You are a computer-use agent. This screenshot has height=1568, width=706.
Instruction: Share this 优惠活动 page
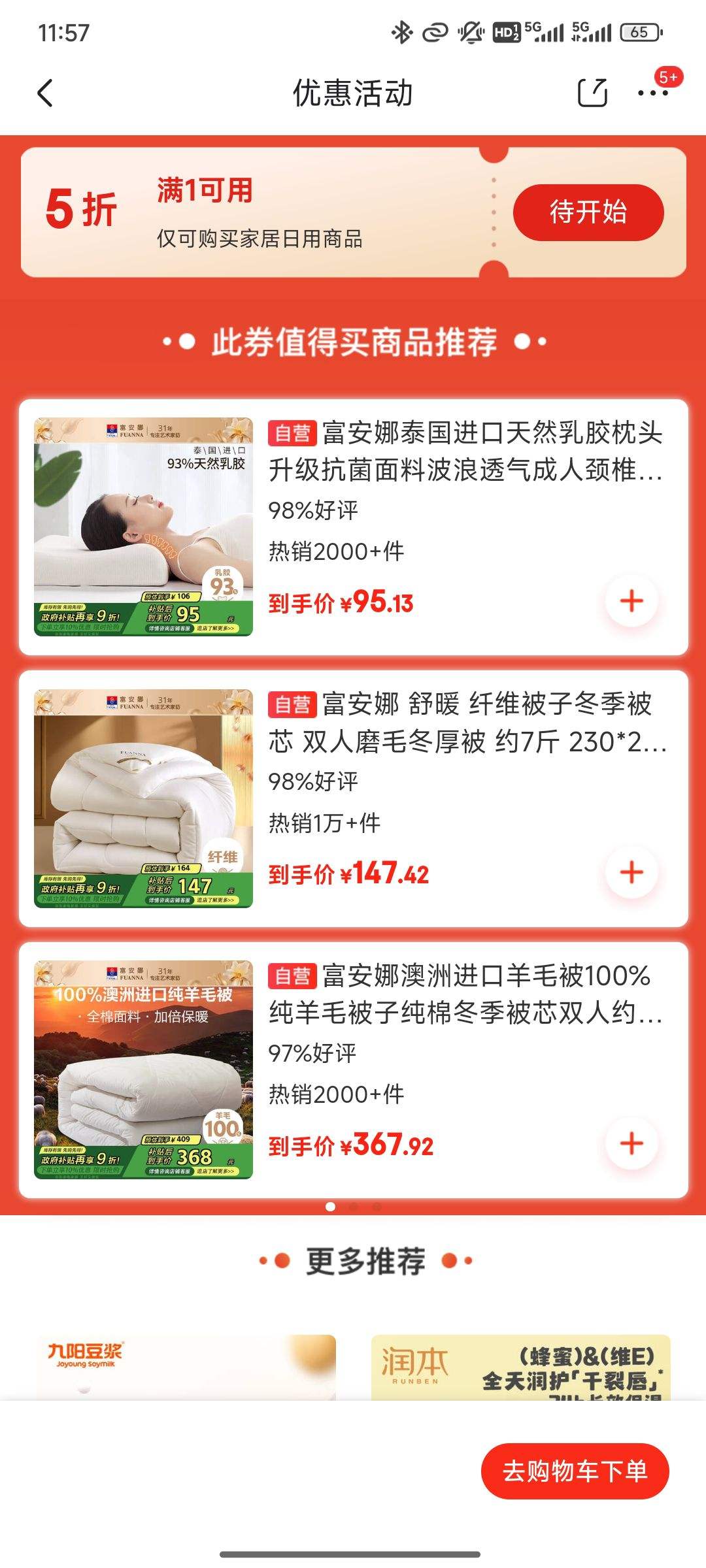click(x=592, y=93)
